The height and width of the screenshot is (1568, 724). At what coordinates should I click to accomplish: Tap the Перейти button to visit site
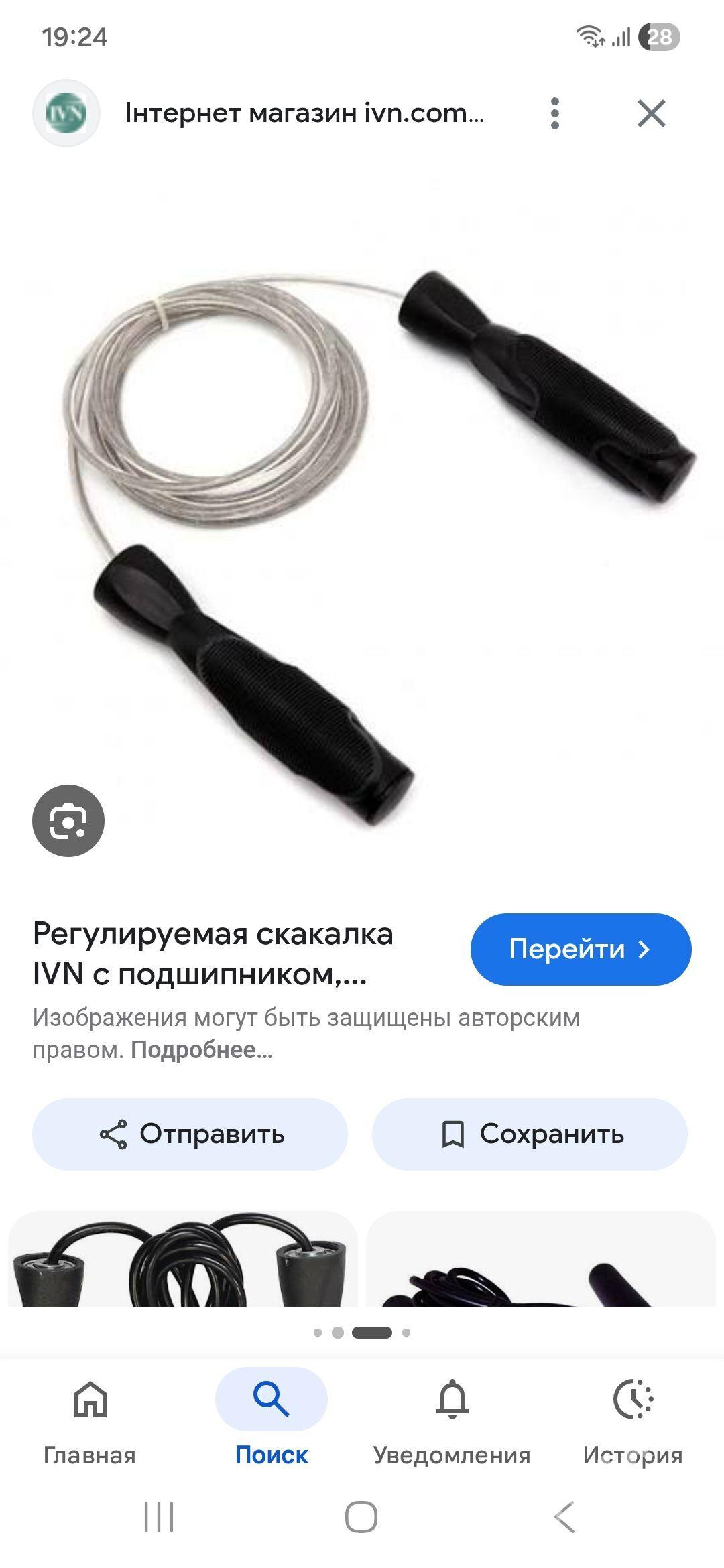(x=581, y=950)
